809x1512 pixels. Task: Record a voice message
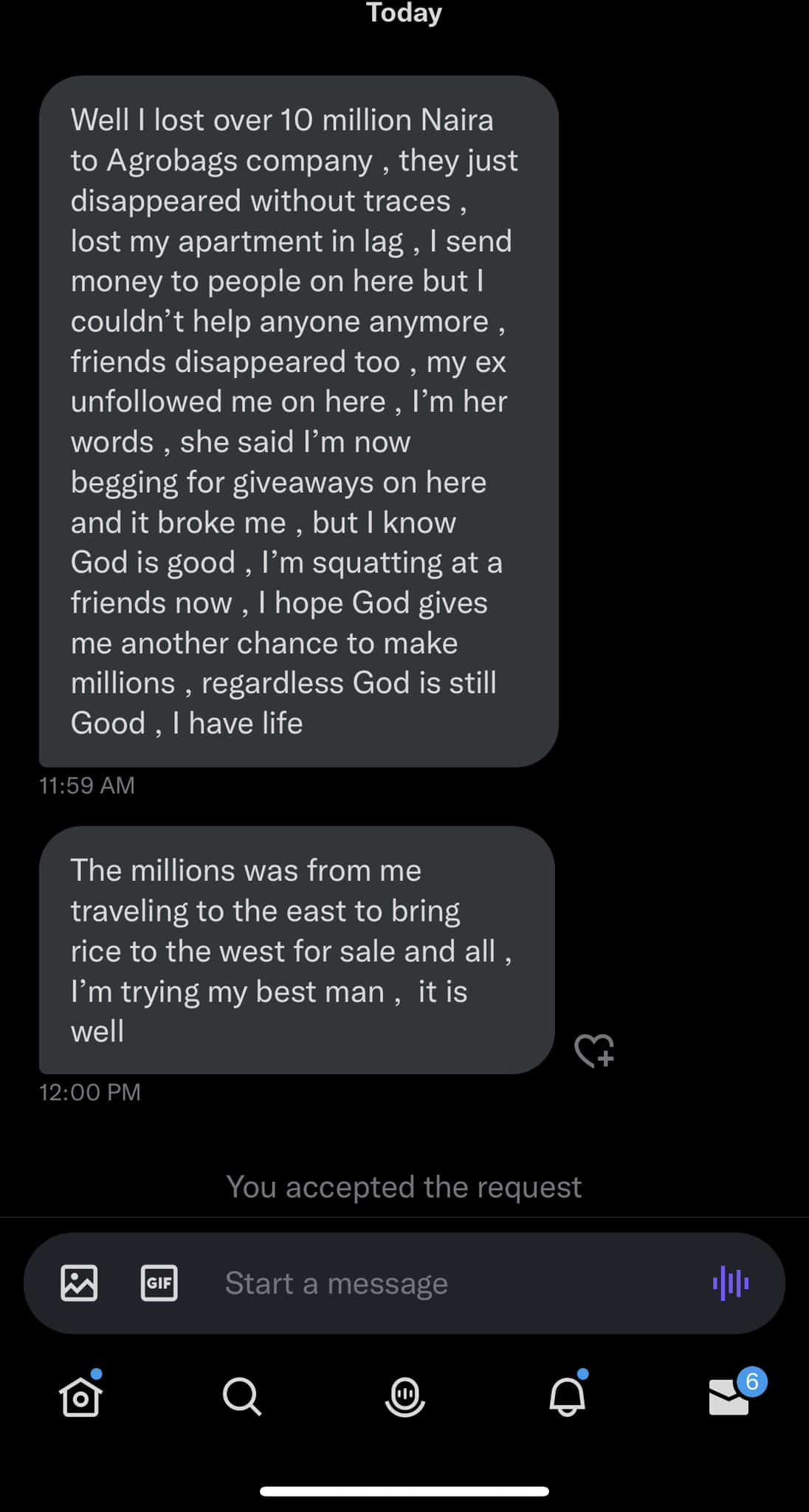731,1282
